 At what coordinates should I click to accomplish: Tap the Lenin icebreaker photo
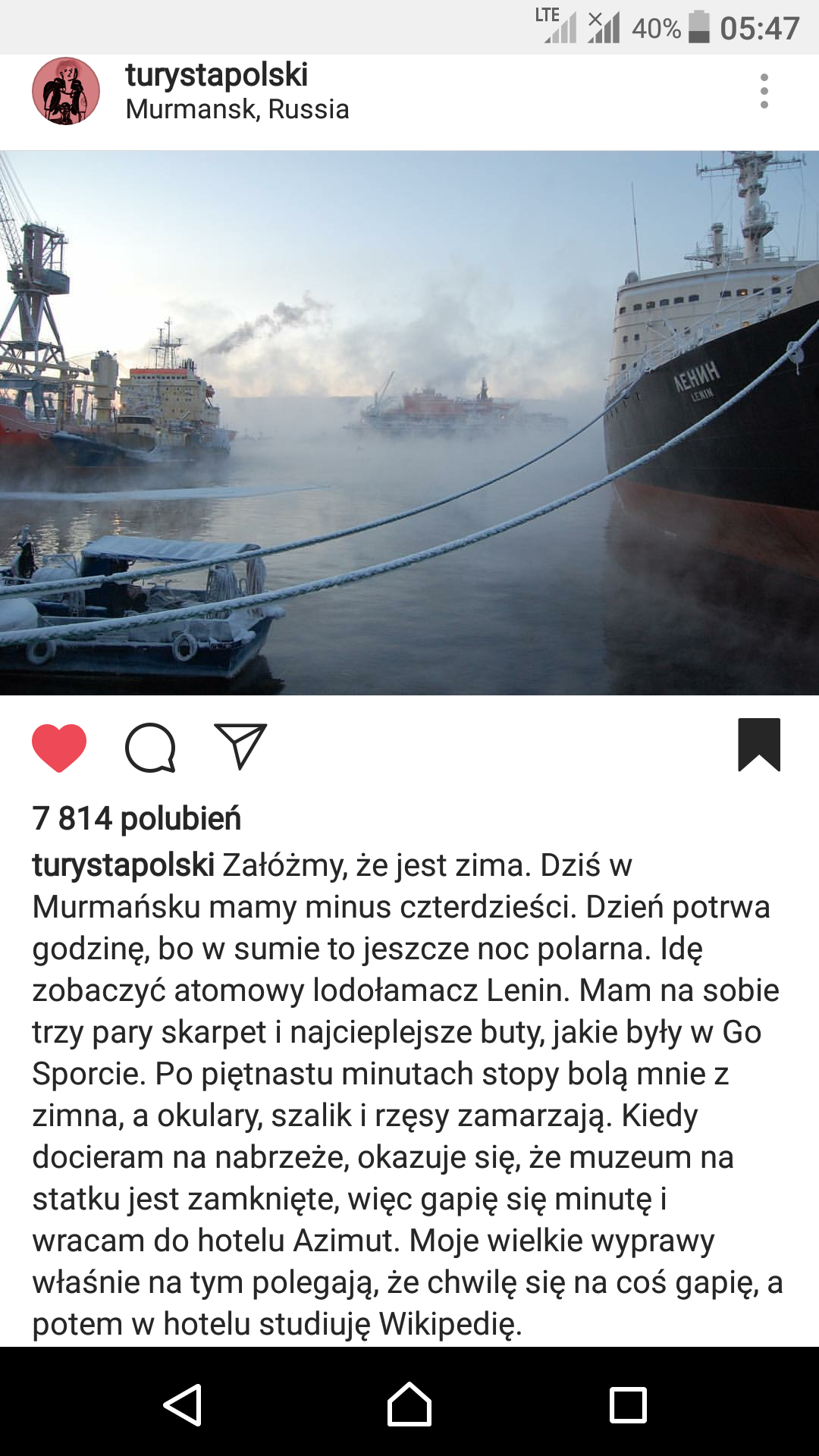[409, 422]
